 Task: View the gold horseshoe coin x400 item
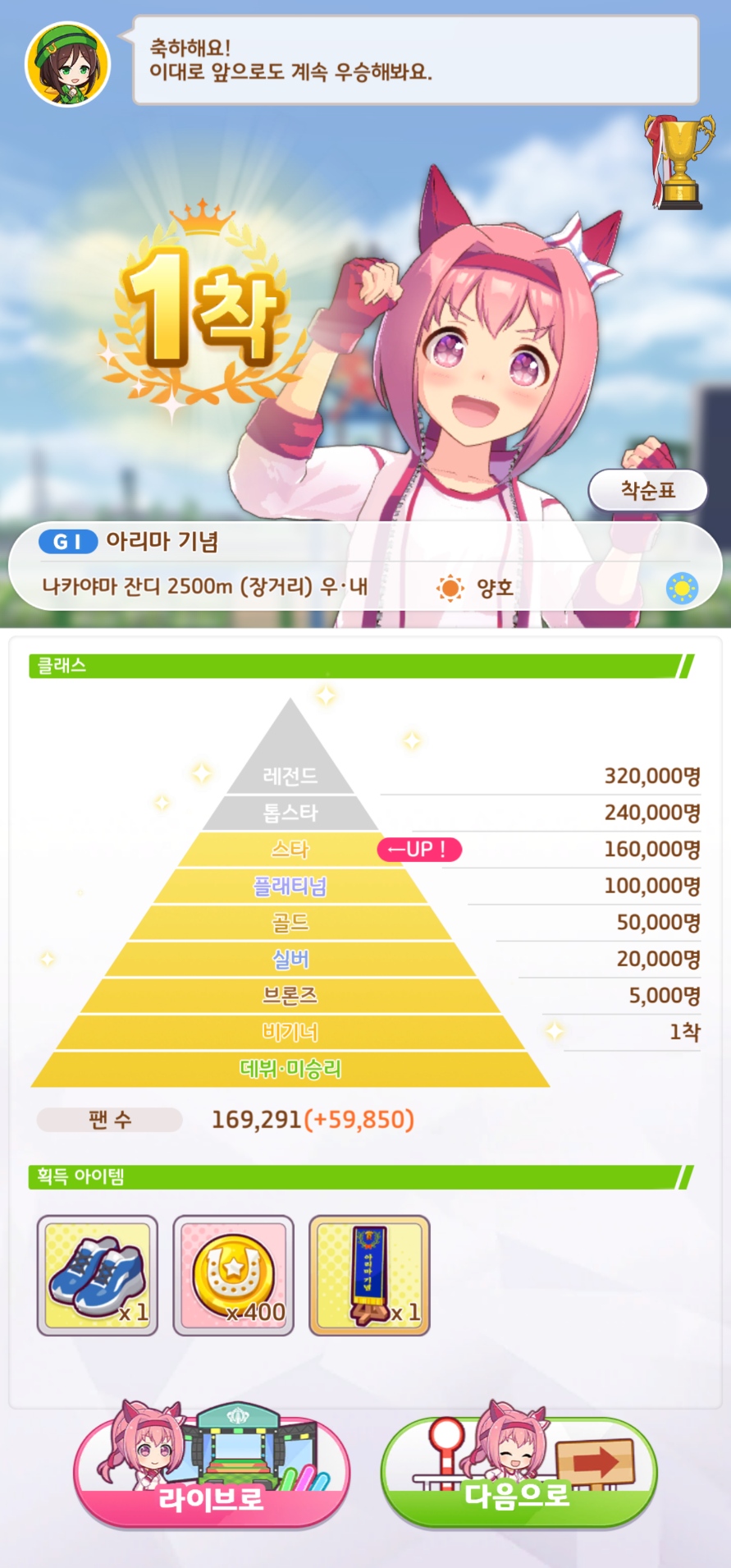(234, 1276)
